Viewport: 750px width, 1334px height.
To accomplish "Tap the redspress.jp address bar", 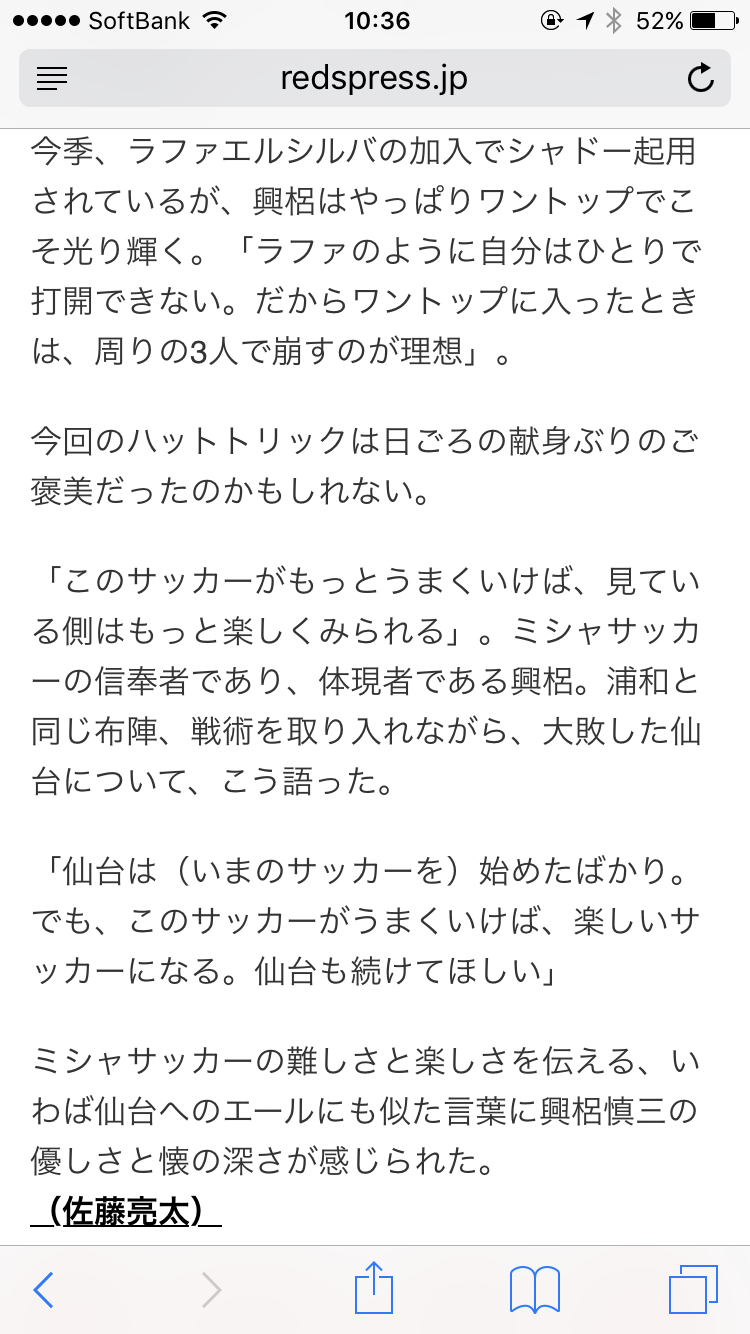I will (x=374, y=78).
